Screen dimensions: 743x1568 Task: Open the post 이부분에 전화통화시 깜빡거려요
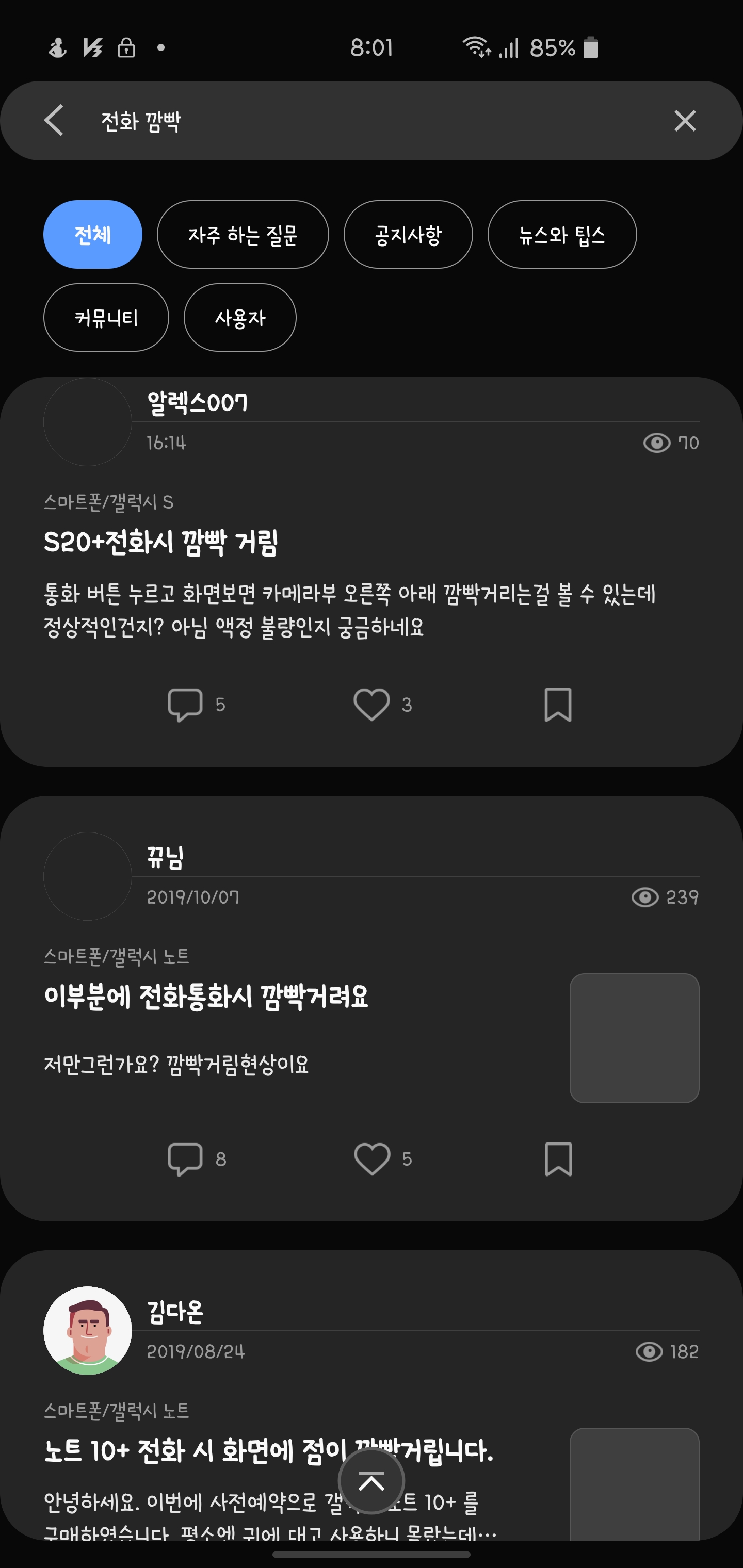click(x=206, y=997)
